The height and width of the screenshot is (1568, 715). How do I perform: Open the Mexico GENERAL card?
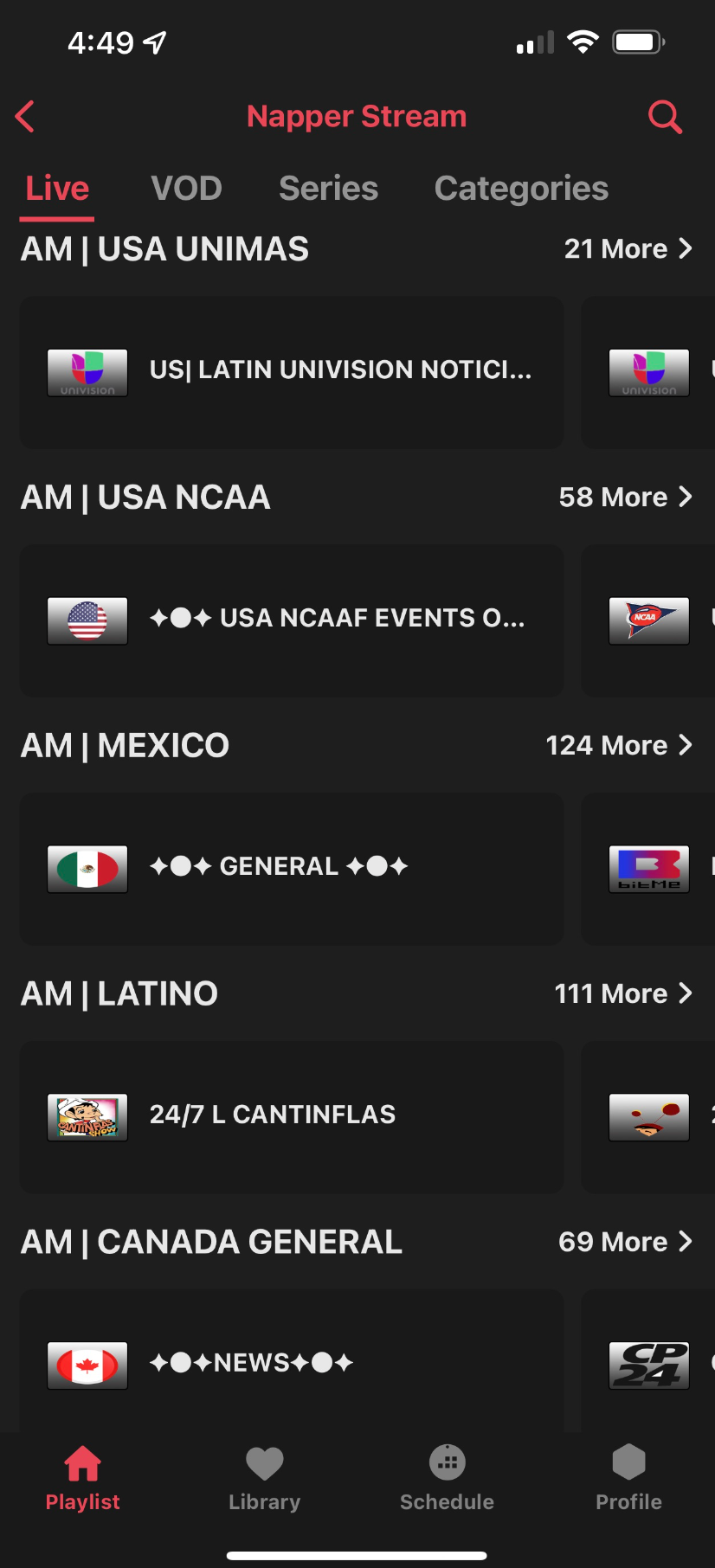292,869
